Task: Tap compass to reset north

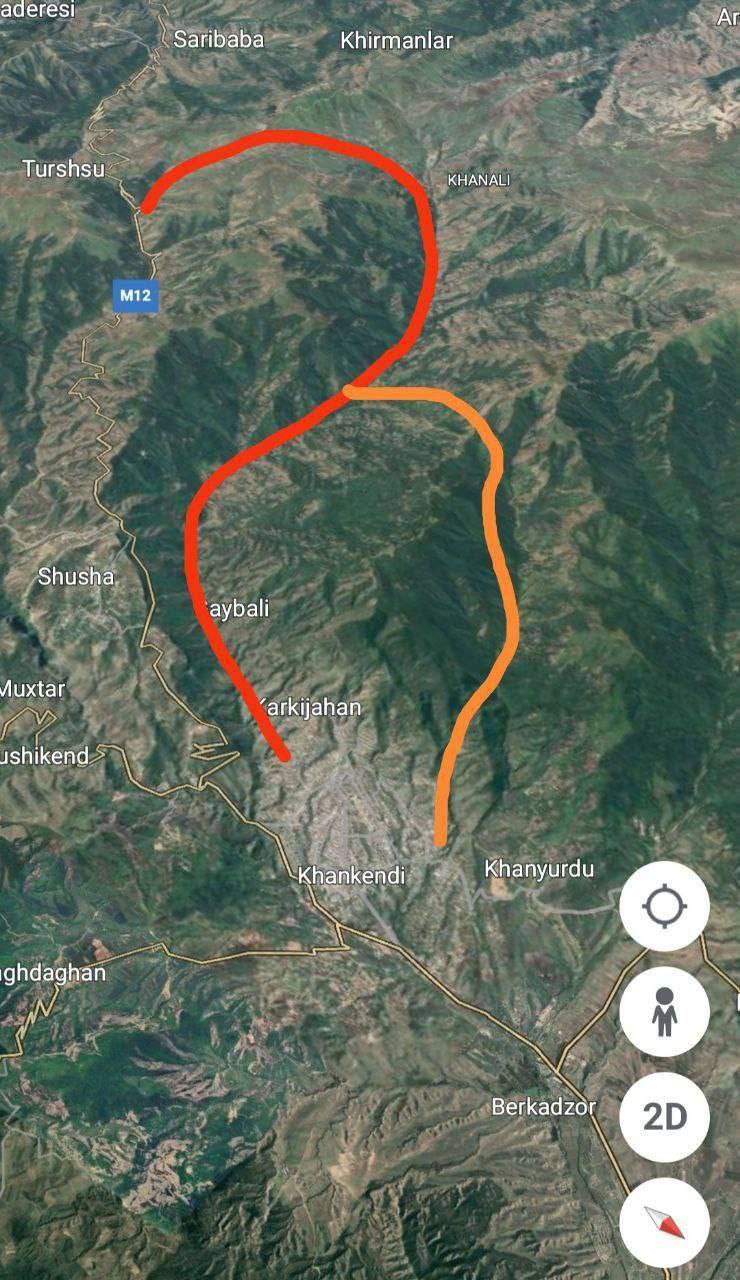Action: [664, 1222]
